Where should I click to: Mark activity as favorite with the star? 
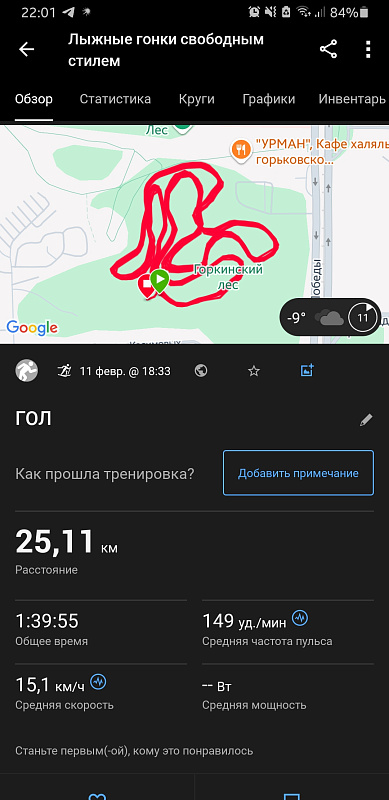click(254, 371)
